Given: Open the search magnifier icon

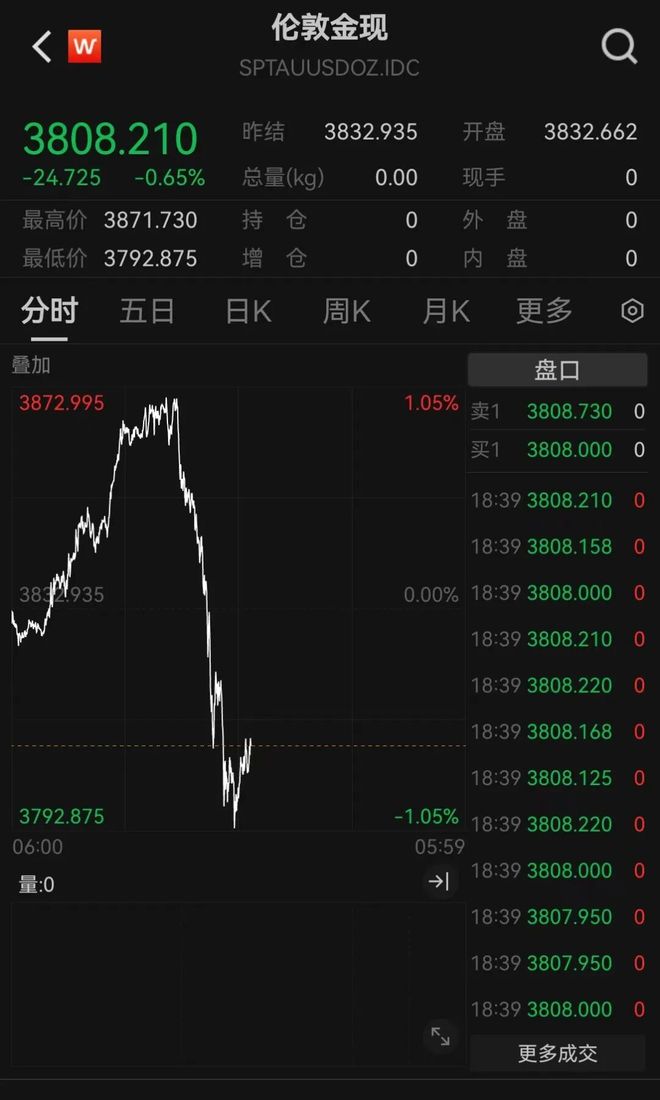Looking at the screenshot, I should [619, 46].
